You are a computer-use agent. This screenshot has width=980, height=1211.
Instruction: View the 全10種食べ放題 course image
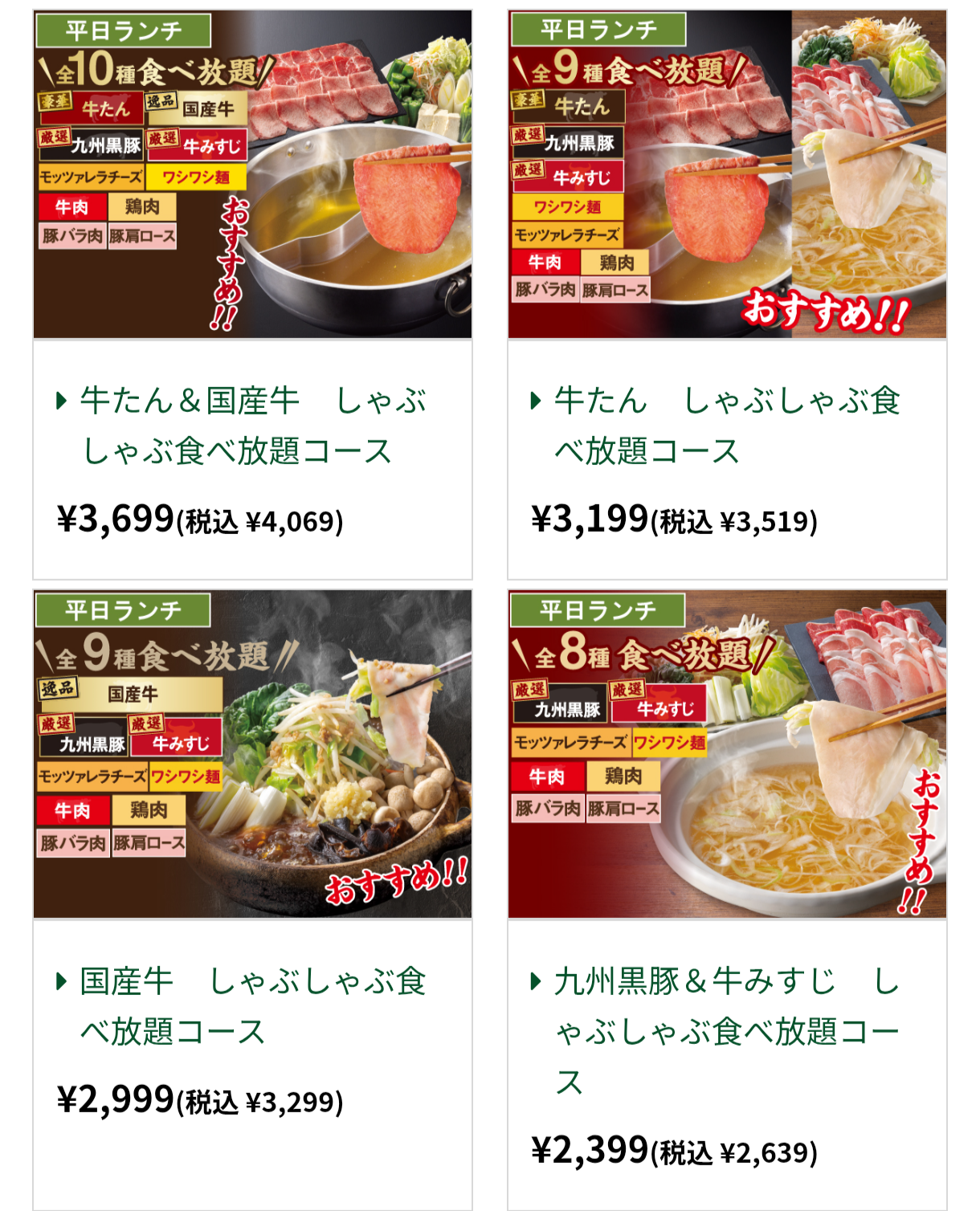(252, 174)
